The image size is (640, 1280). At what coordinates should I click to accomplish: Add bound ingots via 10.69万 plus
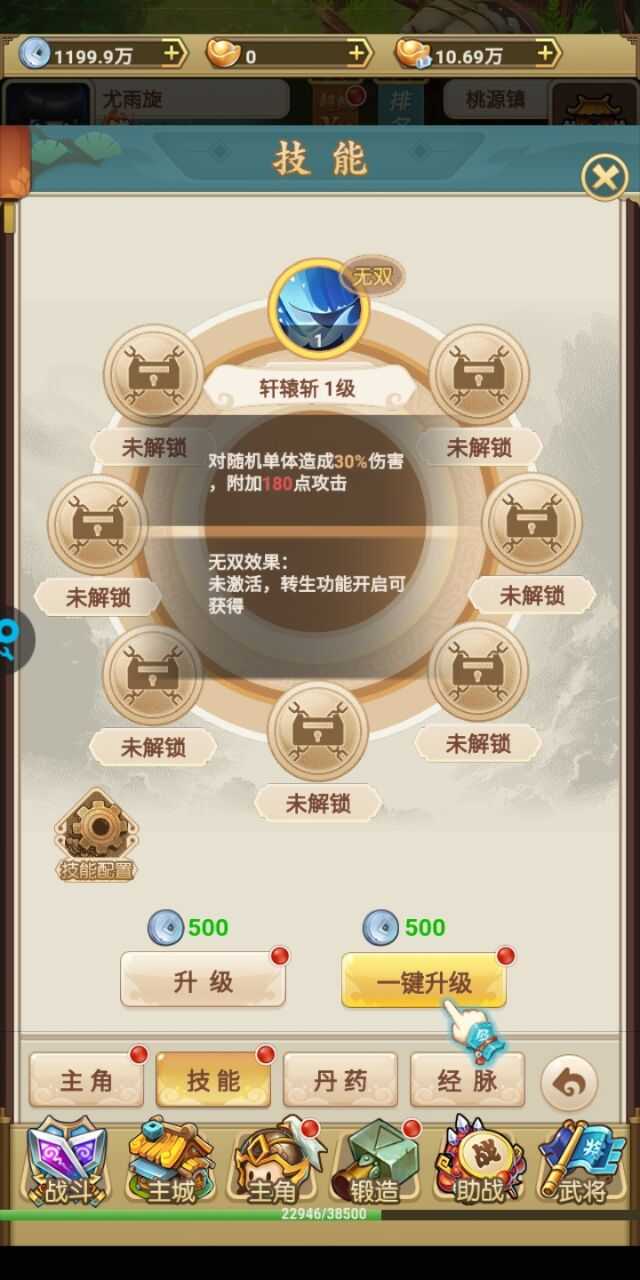pos(546,53)
